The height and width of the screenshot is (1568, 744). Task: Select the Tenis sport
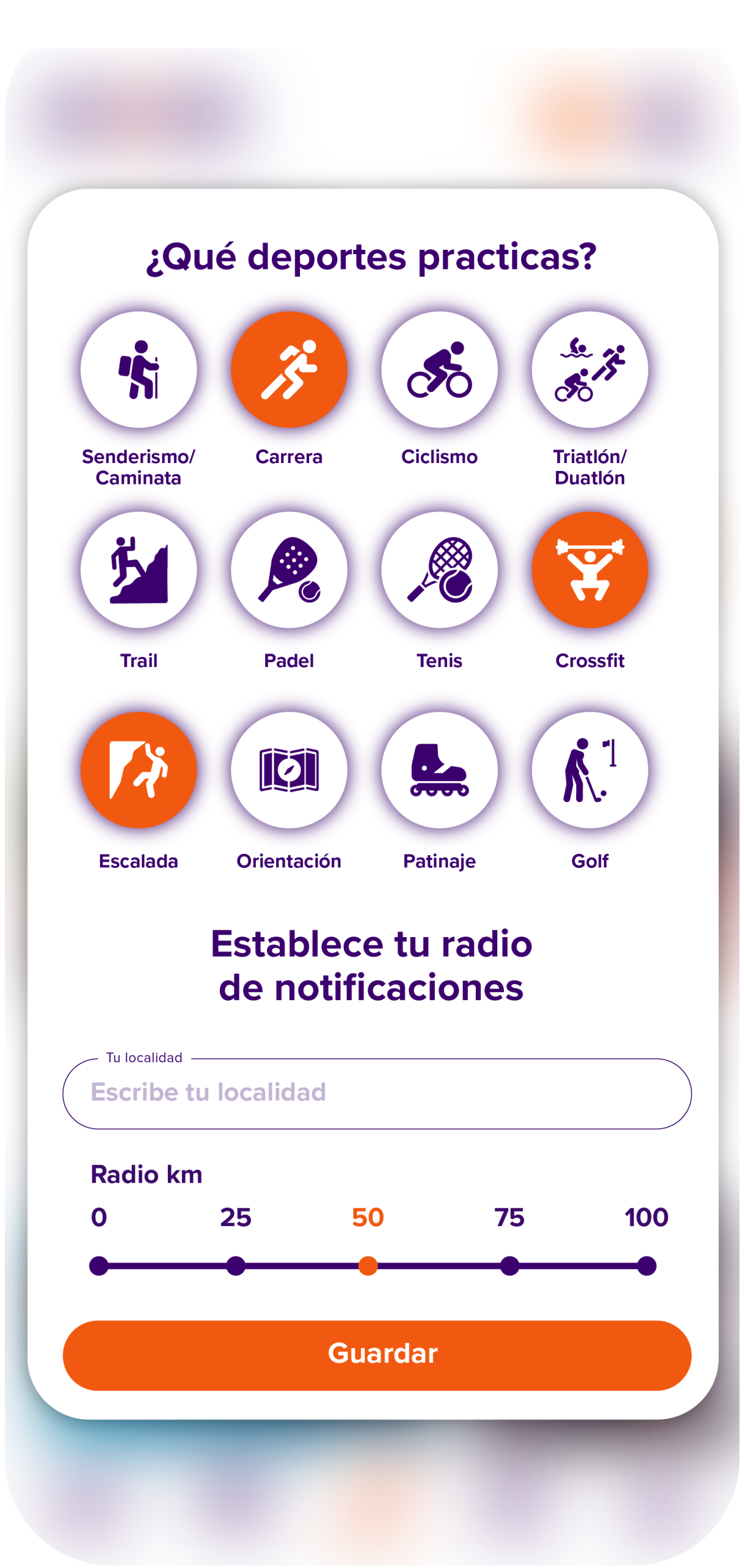[439, 570]
